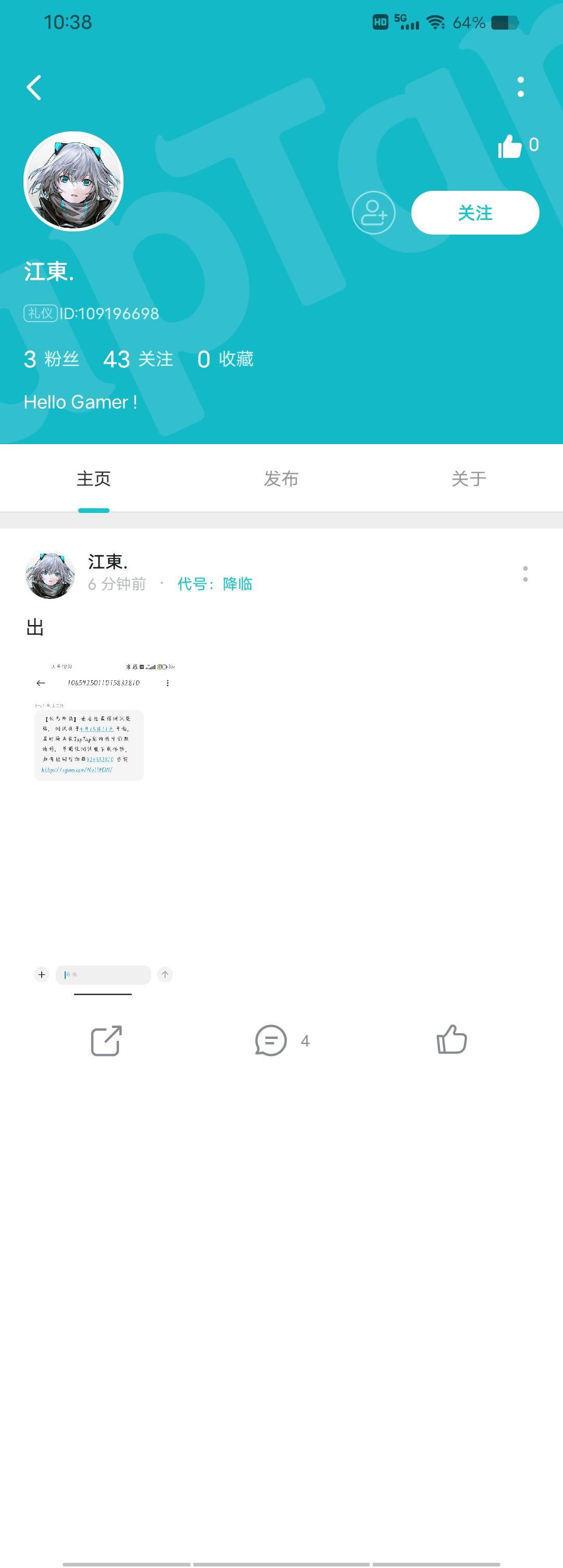Viewport: 563px width, 1568px height.
Task: Open the three-dot menu at the top right
Action: click(x=520, y=90)
